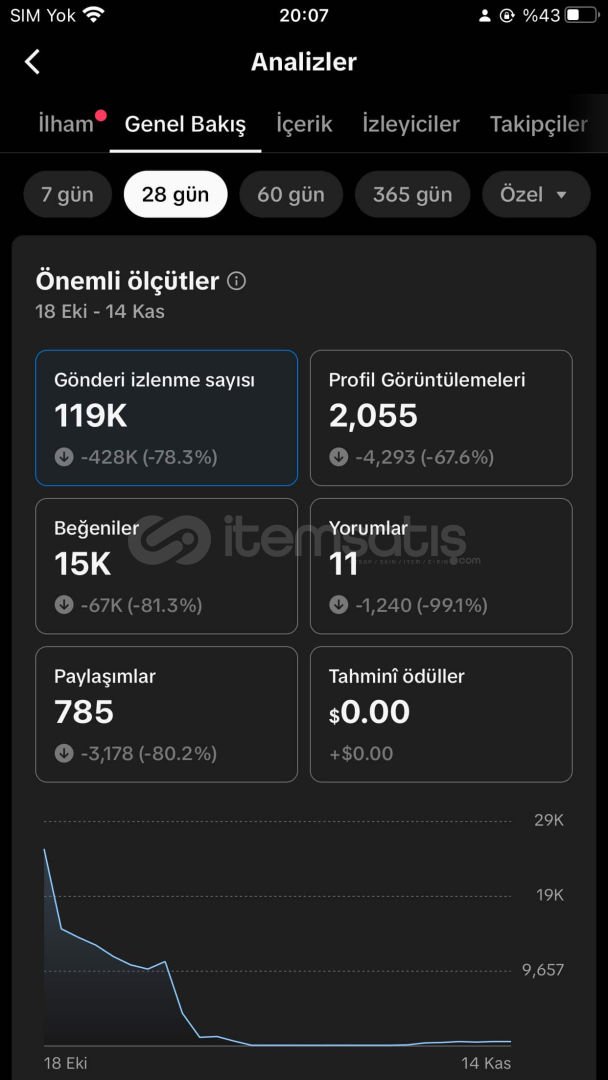Choose the 60 gün period
This screenshot has width=608, height=1080.
(291, 194)
